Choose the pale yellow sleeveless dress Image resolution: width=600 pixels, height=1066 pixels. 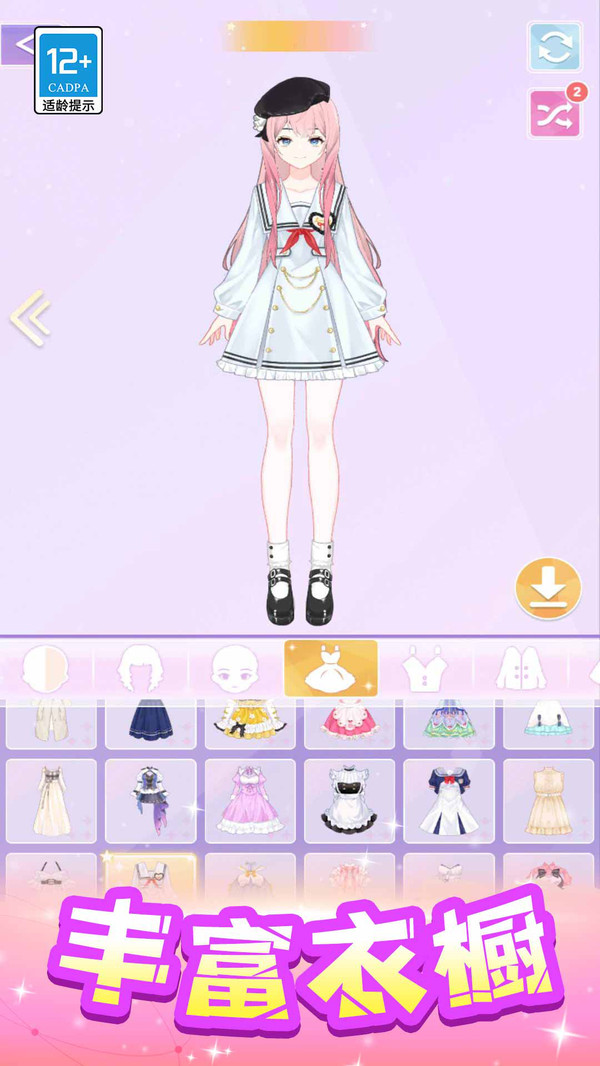tap(547, 800)
